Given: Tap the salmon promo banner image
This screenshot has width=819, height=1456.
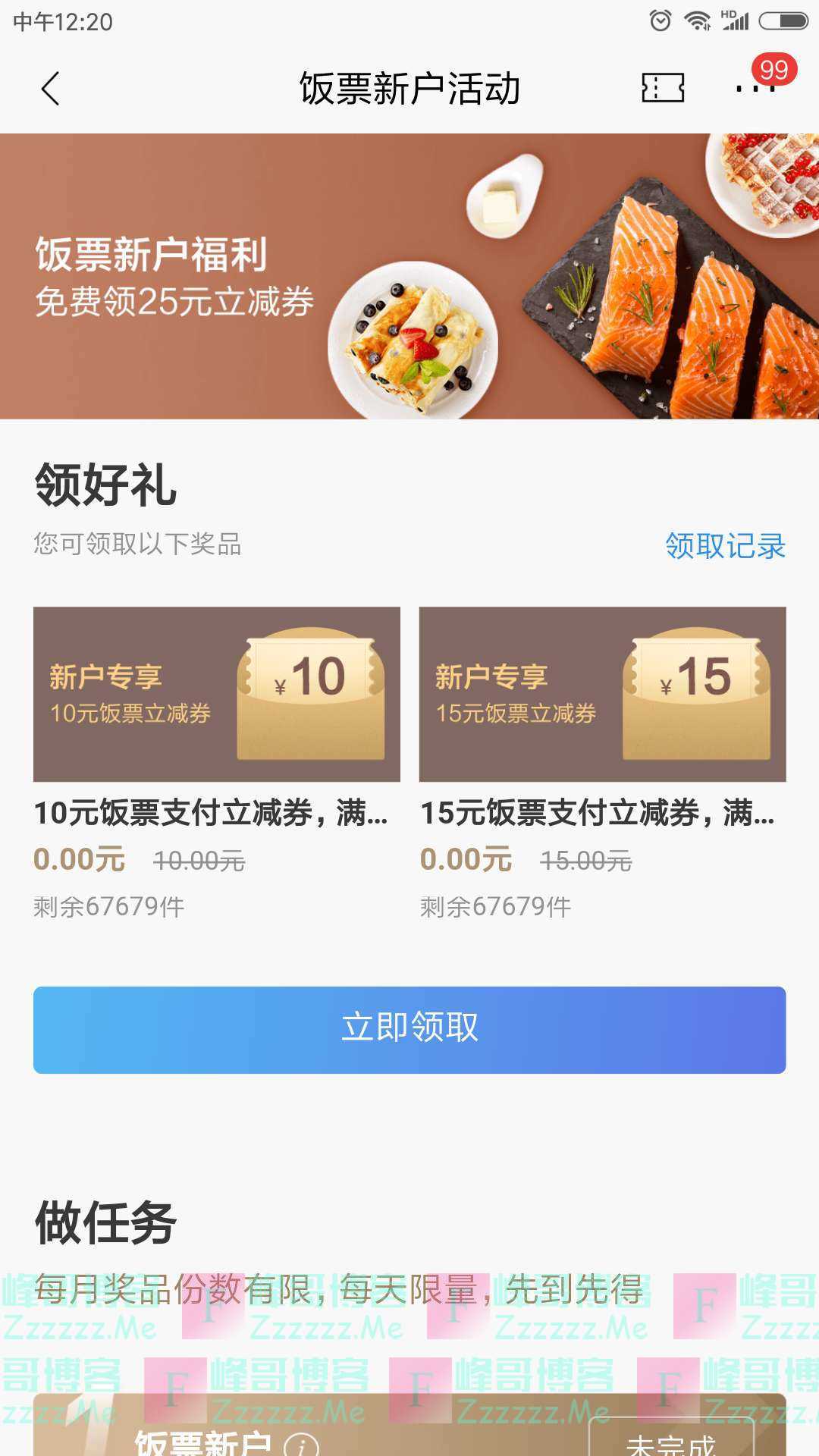Looking at the screenshot, I should click(409, 277).
